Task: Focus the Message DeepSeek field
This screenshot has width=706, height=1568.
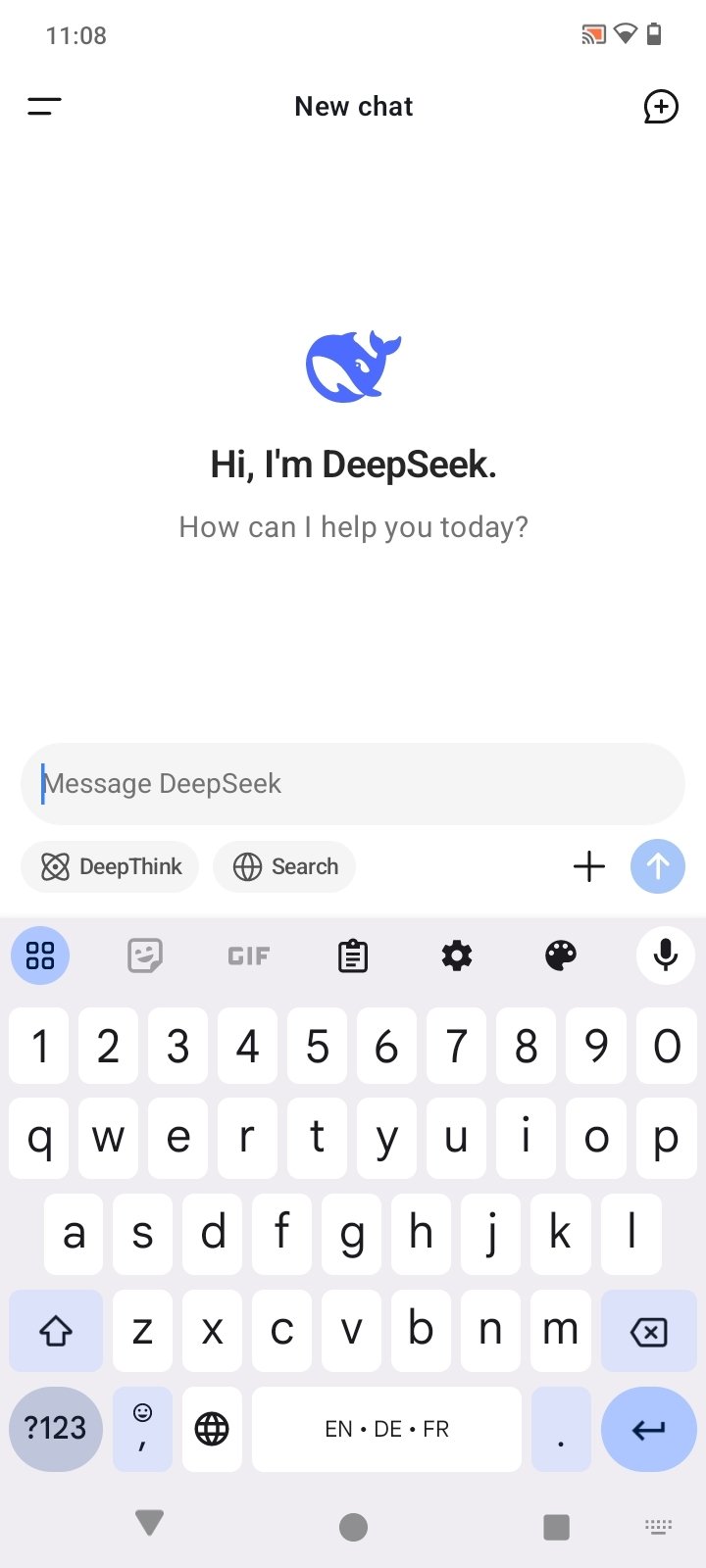Action: tap(353, 784)
